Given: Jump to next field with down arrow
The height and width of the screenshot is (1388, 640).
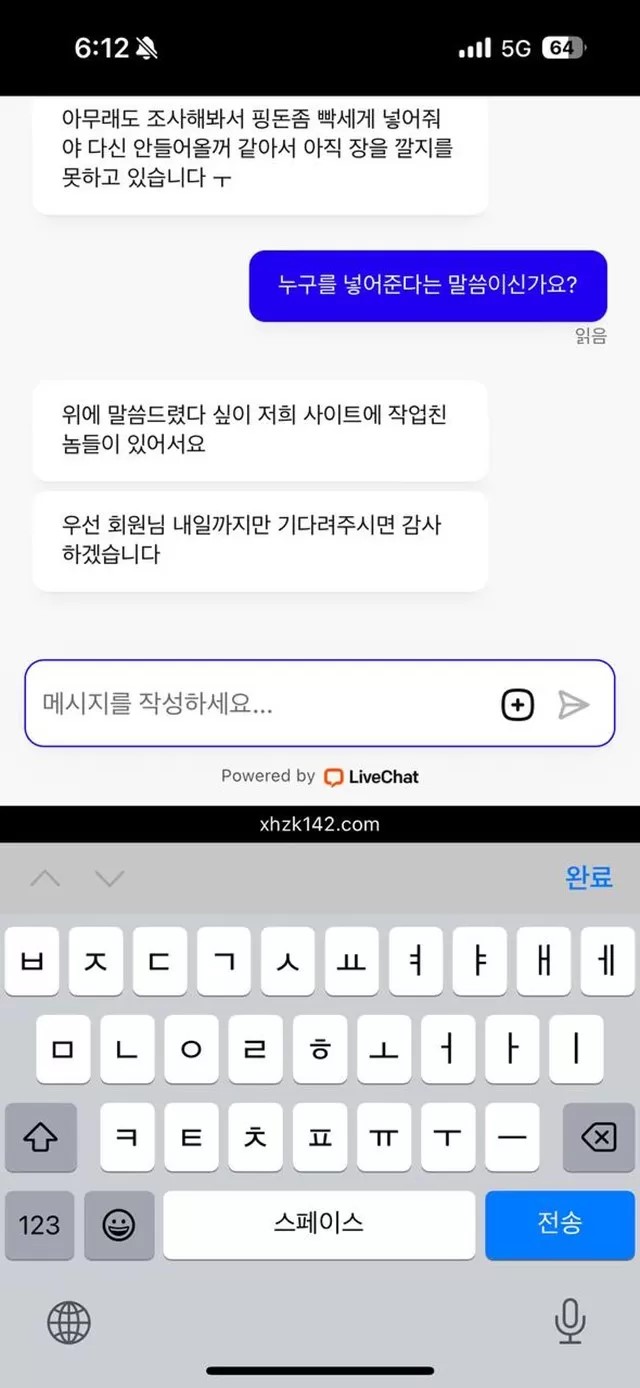Looking at the screenshot, I should pos(109,879).
